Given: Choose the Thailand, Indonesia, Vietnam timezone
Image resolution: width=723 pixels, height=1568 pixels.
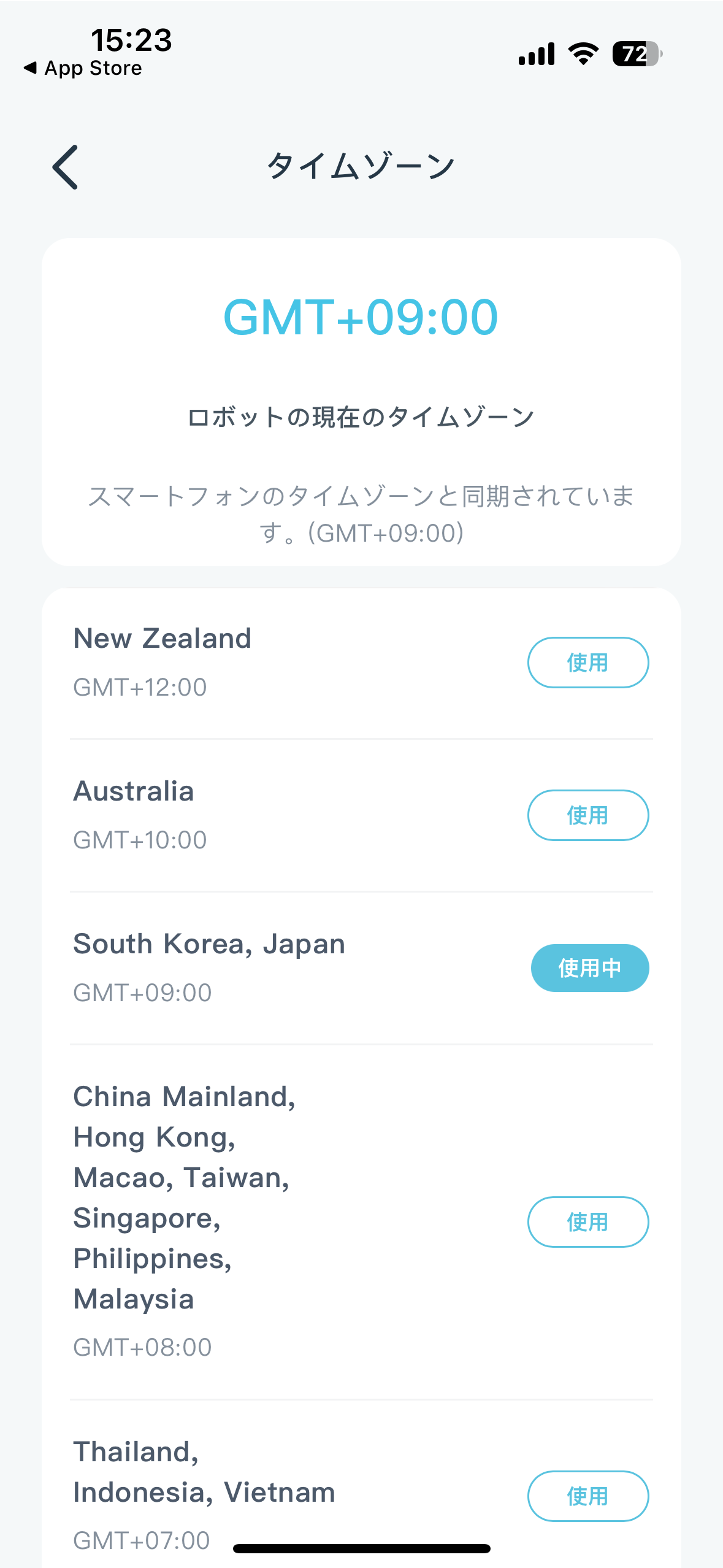Looking at the screenshot, I should (x=587, y=1496).
